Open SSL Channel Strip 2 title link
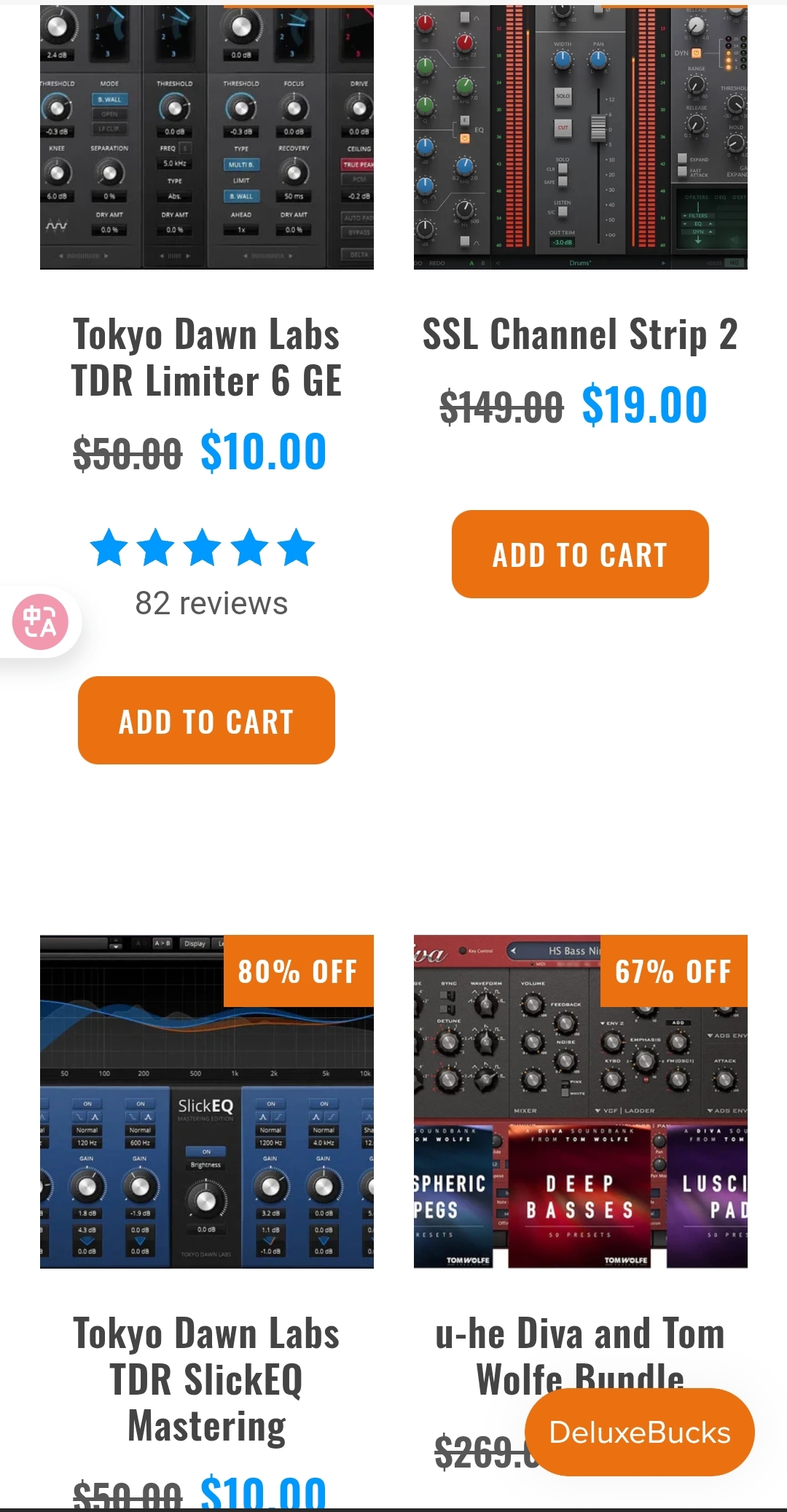 click(580, 334)
